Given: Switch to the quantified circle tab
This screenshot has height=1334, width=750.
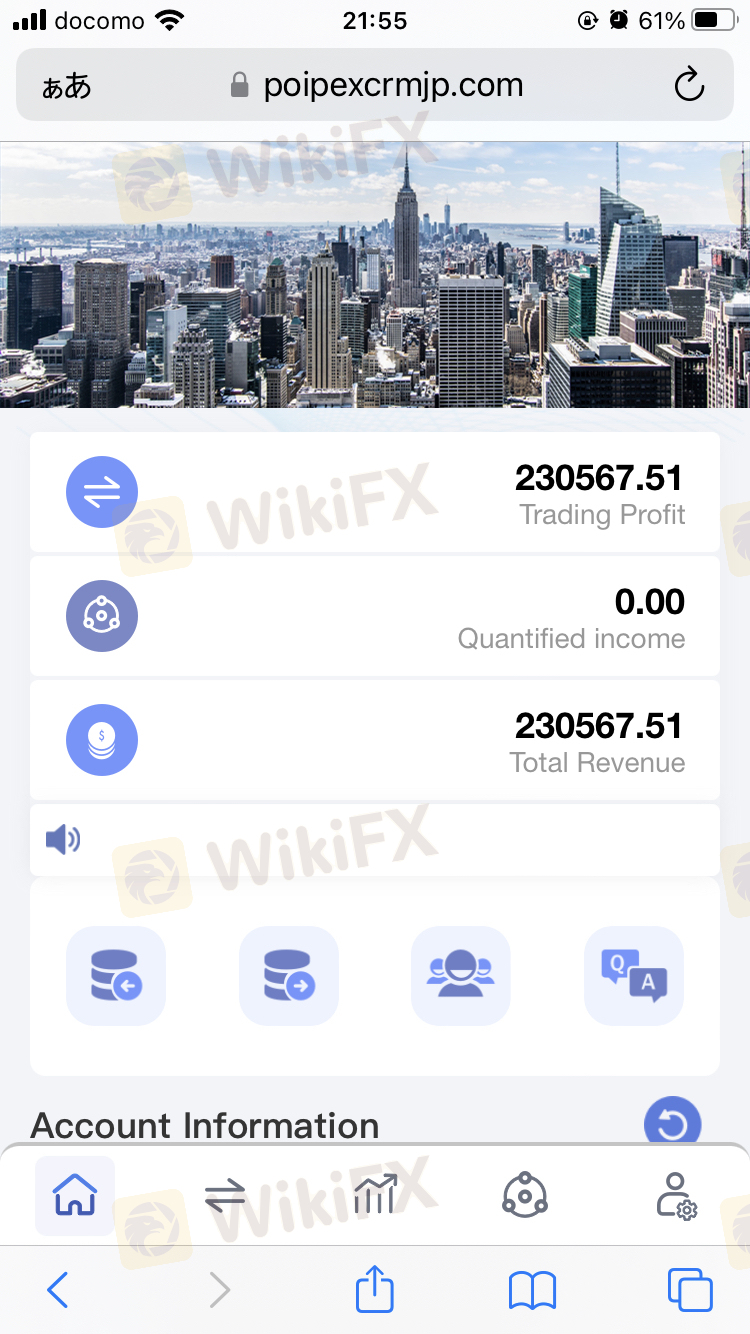Looking at the screenshot, I should pyautogui.click(x=524, y=1194).
